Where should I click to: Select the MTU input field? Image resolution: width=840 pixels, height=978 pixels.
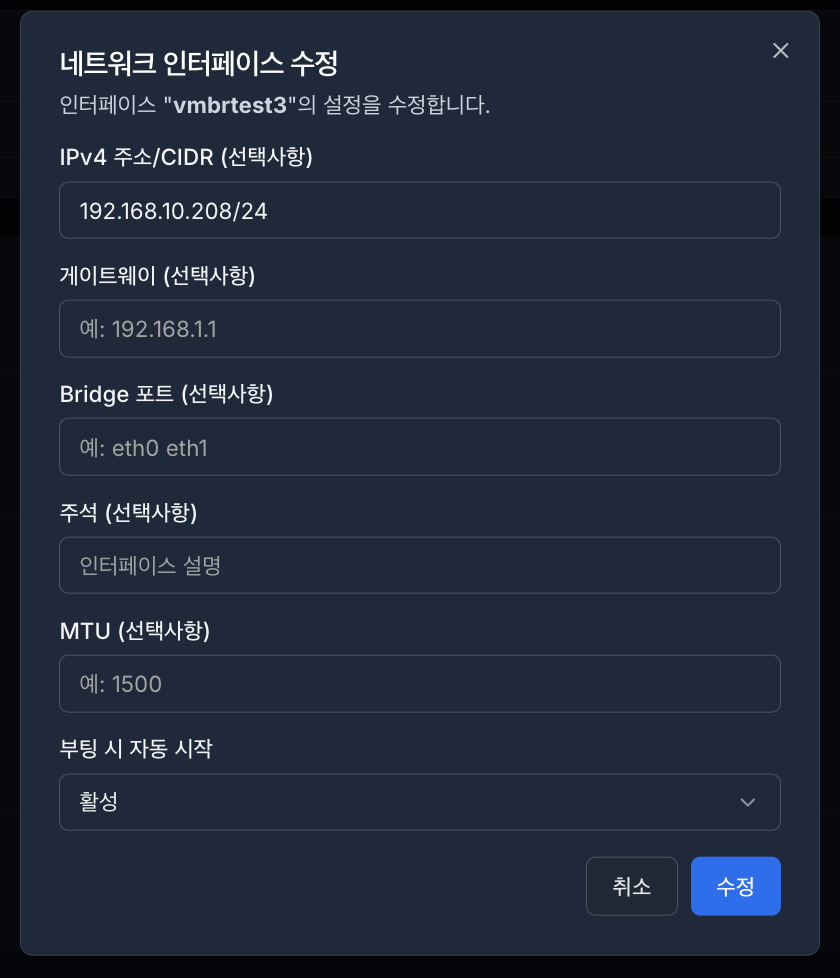pyautogui.click(x=420, y=683)
